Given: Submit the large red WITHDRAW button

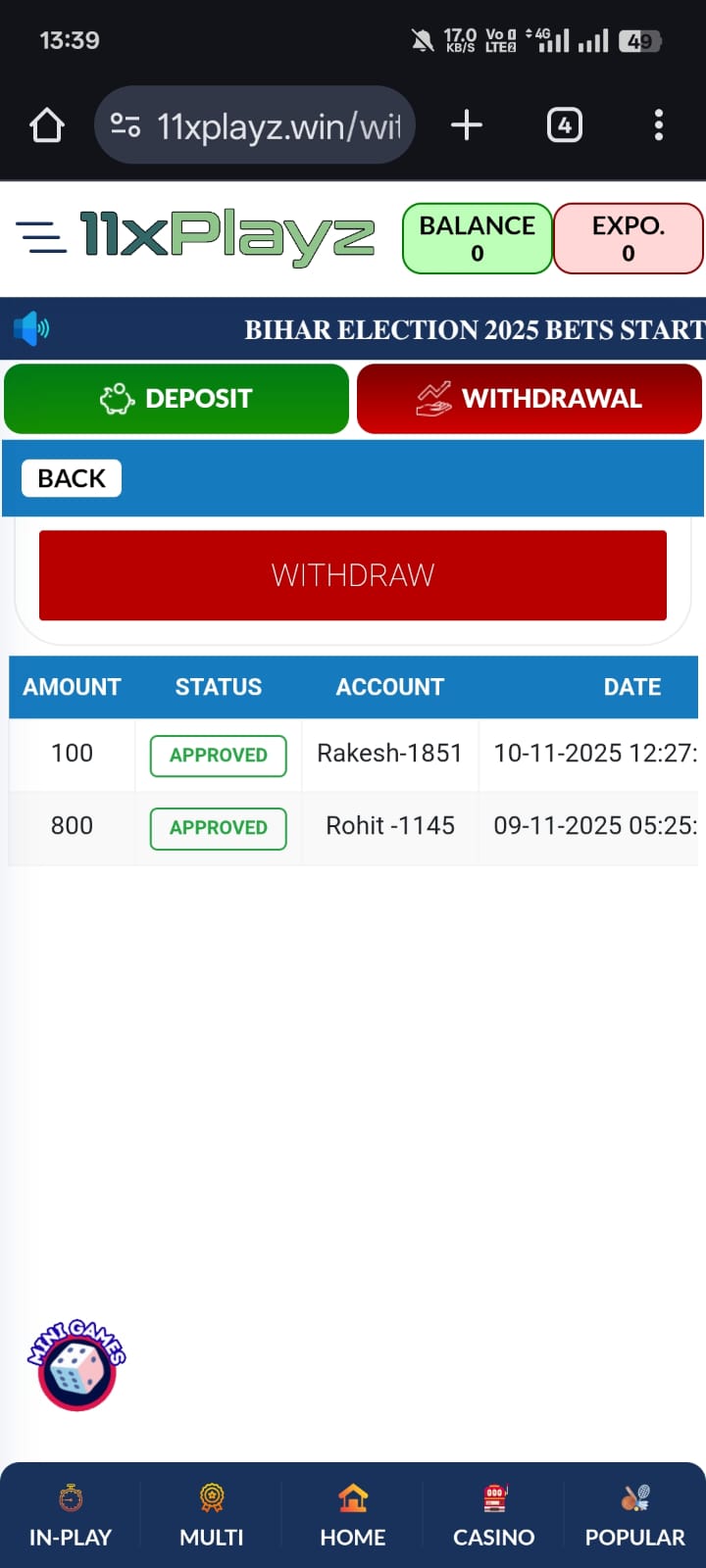Looking at the screenshot, I should click(353, 575).
